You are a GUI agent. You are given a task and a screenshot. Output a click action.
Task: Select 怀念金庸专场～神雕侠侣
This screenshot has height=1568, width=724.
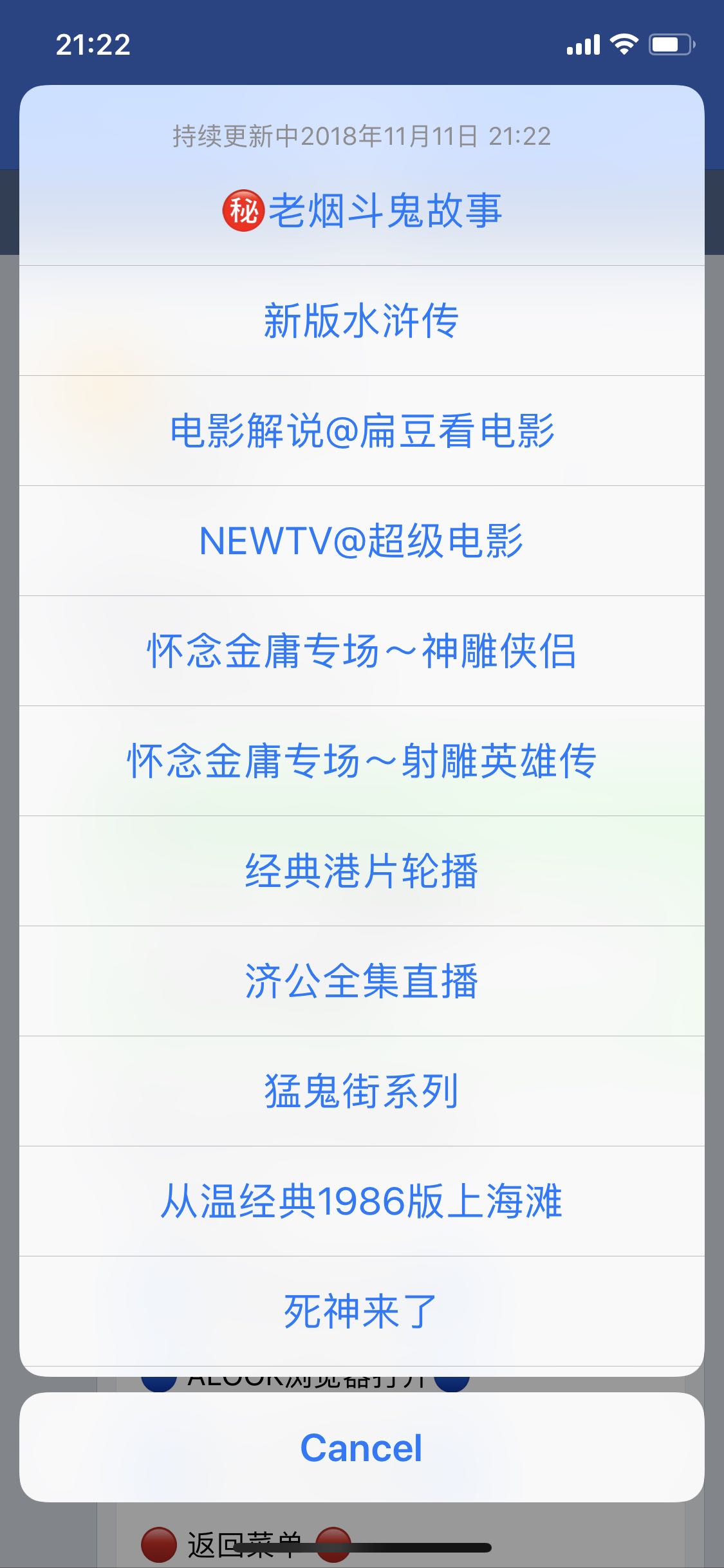[362, 651]
